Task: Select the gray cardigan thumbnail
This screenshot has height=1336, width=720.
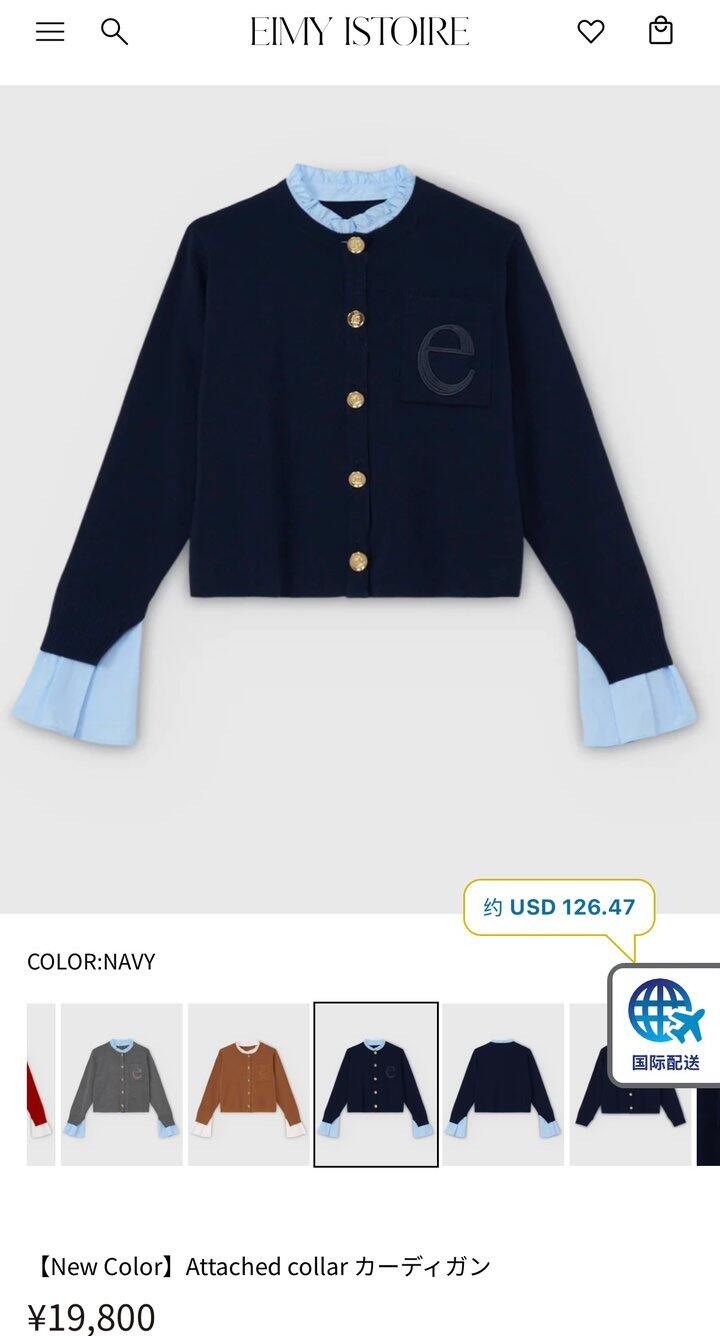Action: click(x=122, y=1084)
